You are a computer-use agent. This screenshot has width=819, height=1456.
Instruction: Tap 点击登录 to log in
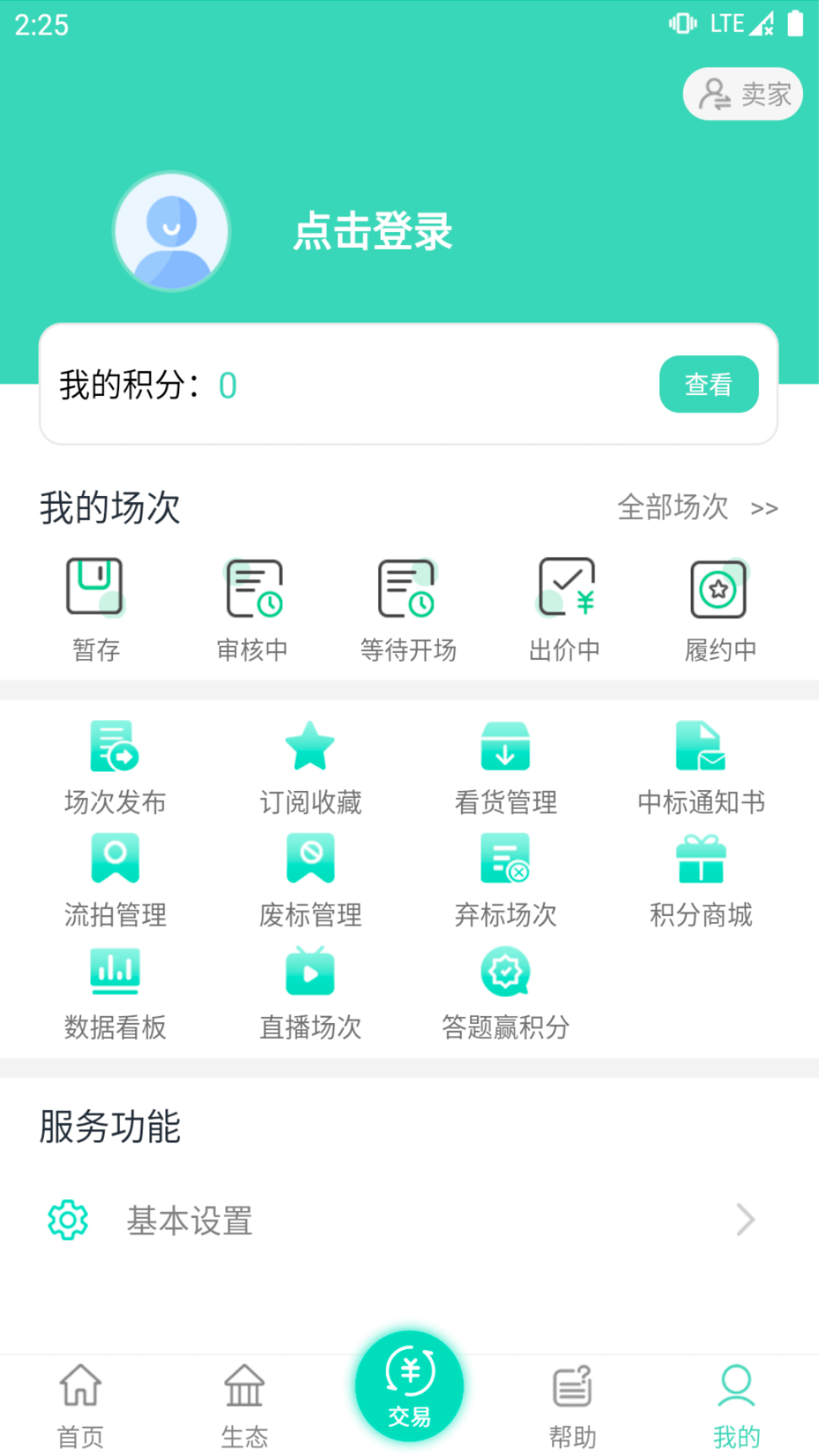(x=372, y=232)
